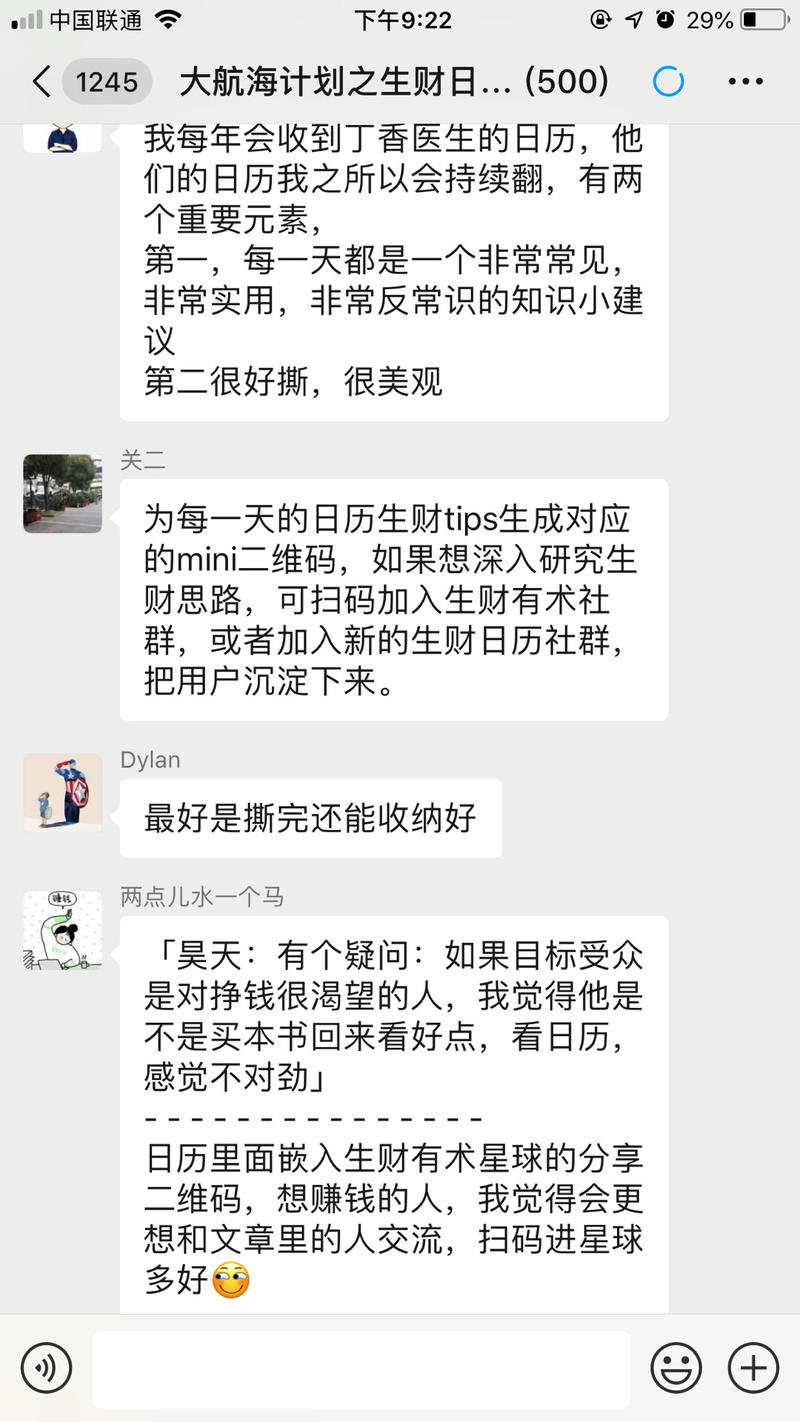Screen dimensions: 800x1422
Task: Tap the voice message microphone icon
Action: (x=45, y=1367)
